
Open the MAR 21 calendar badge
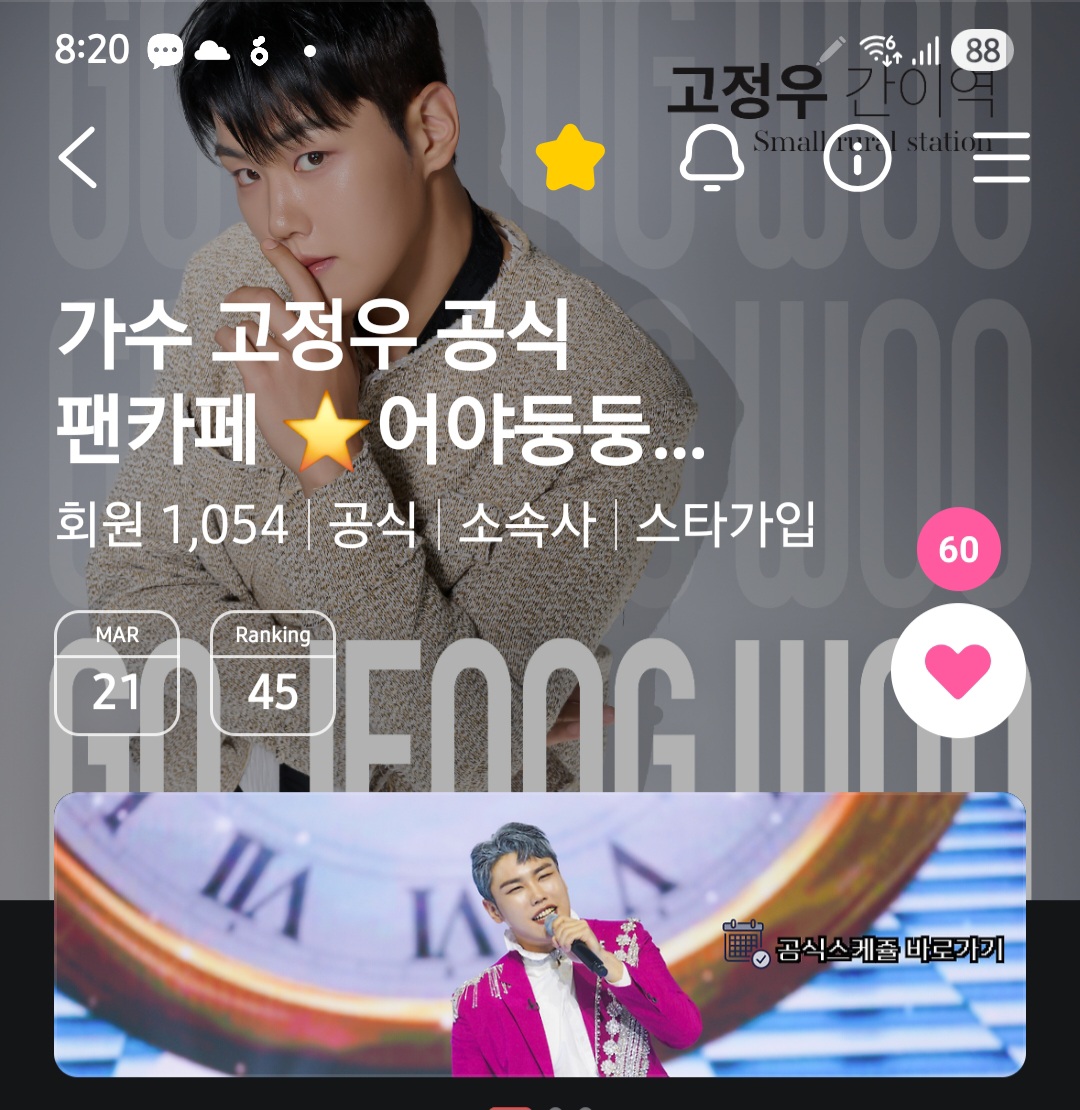point(117,673)
